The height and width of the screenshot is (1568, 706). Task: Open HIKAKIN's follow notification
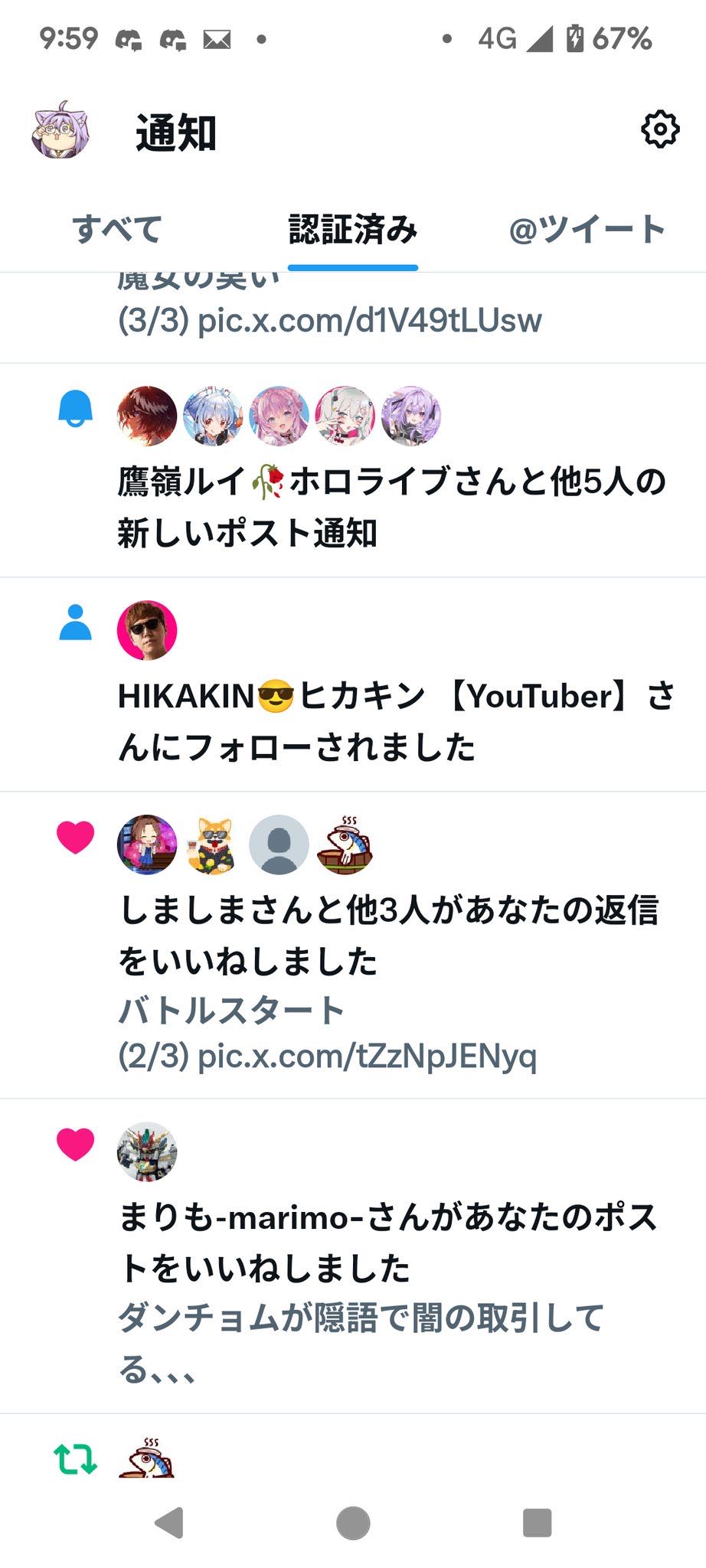[x=353, y=684]
